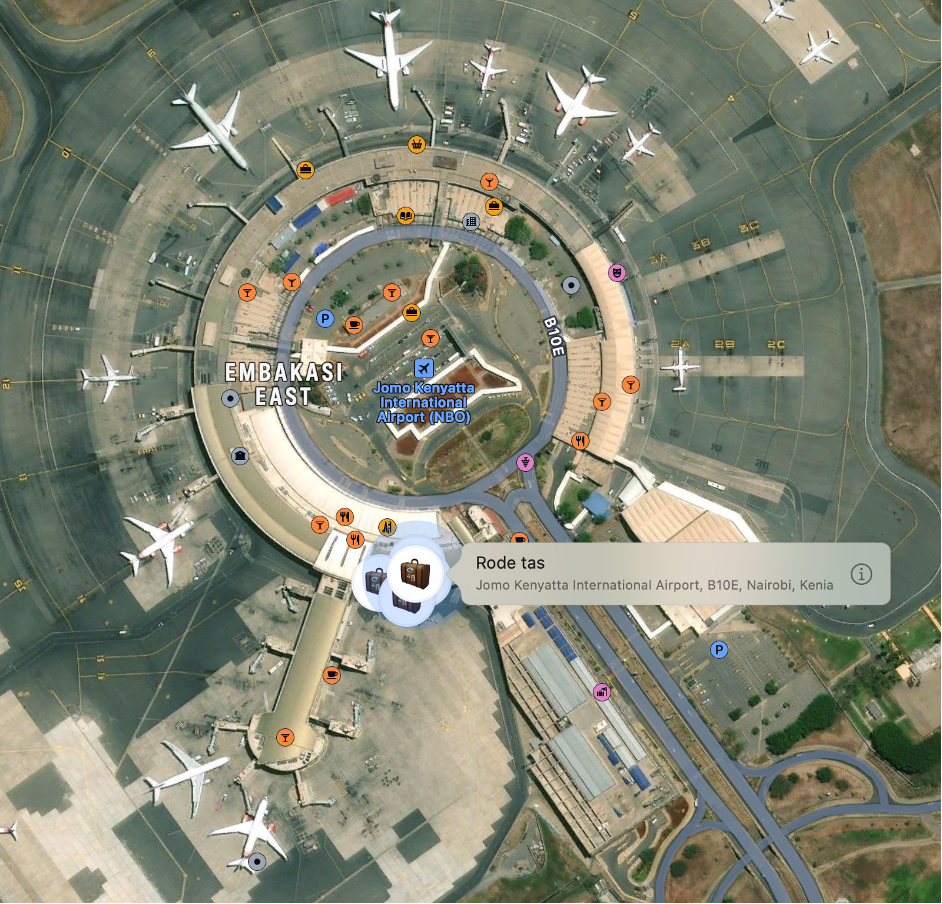Select the pink grapes marker near the road
942x904 pixels.
524,461
